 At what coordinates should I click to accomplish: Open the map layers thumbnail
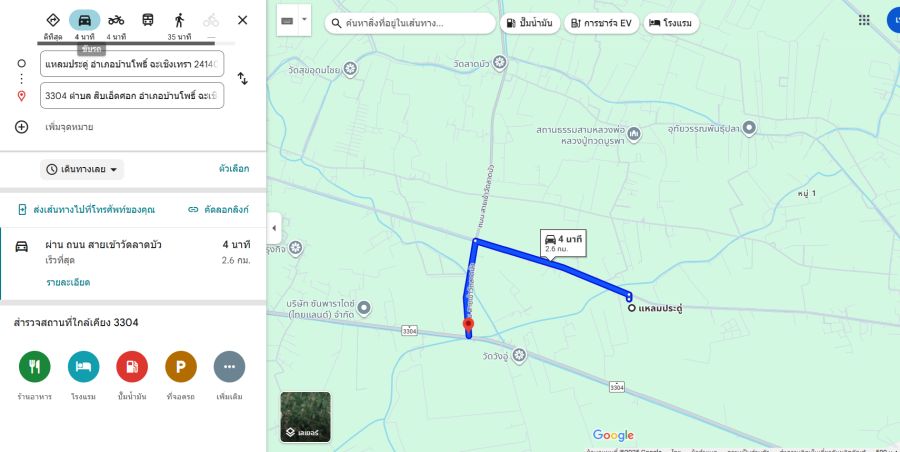[x=305, y=416]
